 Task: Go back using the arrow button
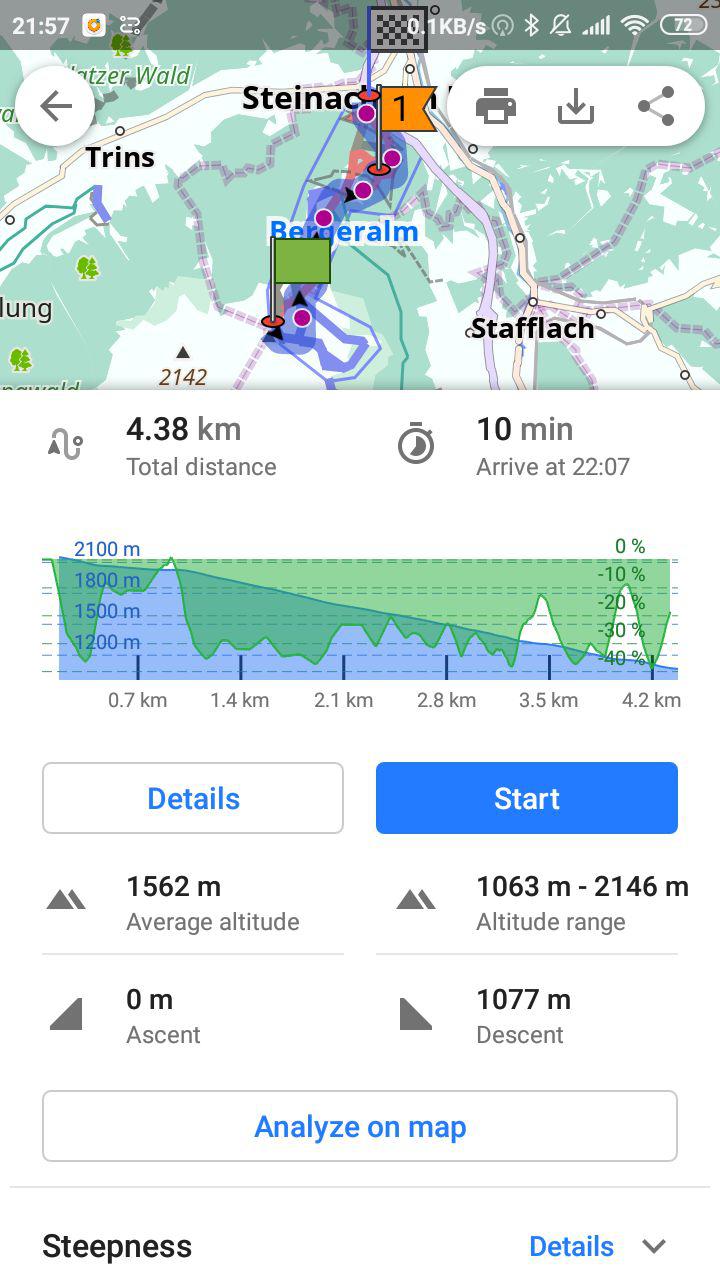point(55,106)
